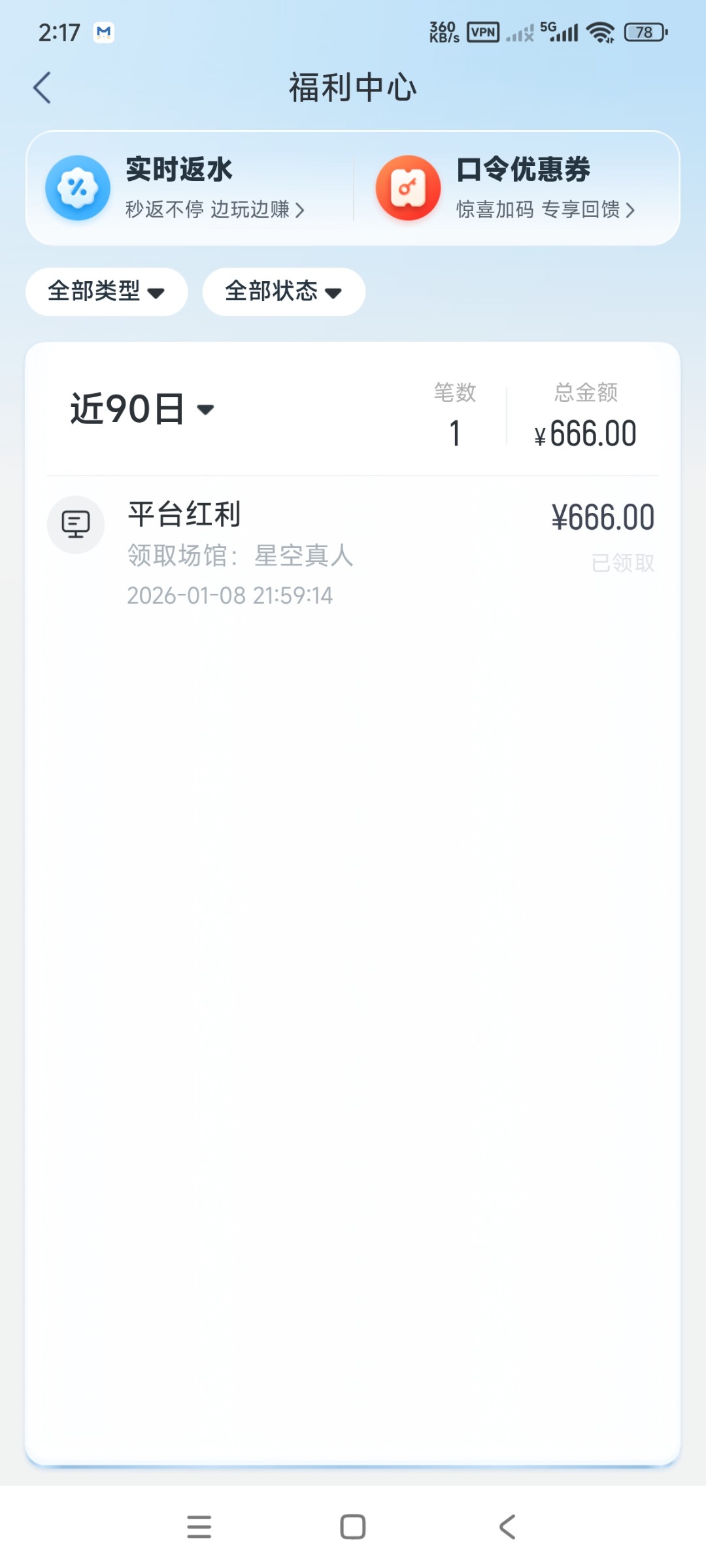The width and height of the screenshot is (706, 1568).
Task: Tap the system home button
Action: tap(353, 1527)
